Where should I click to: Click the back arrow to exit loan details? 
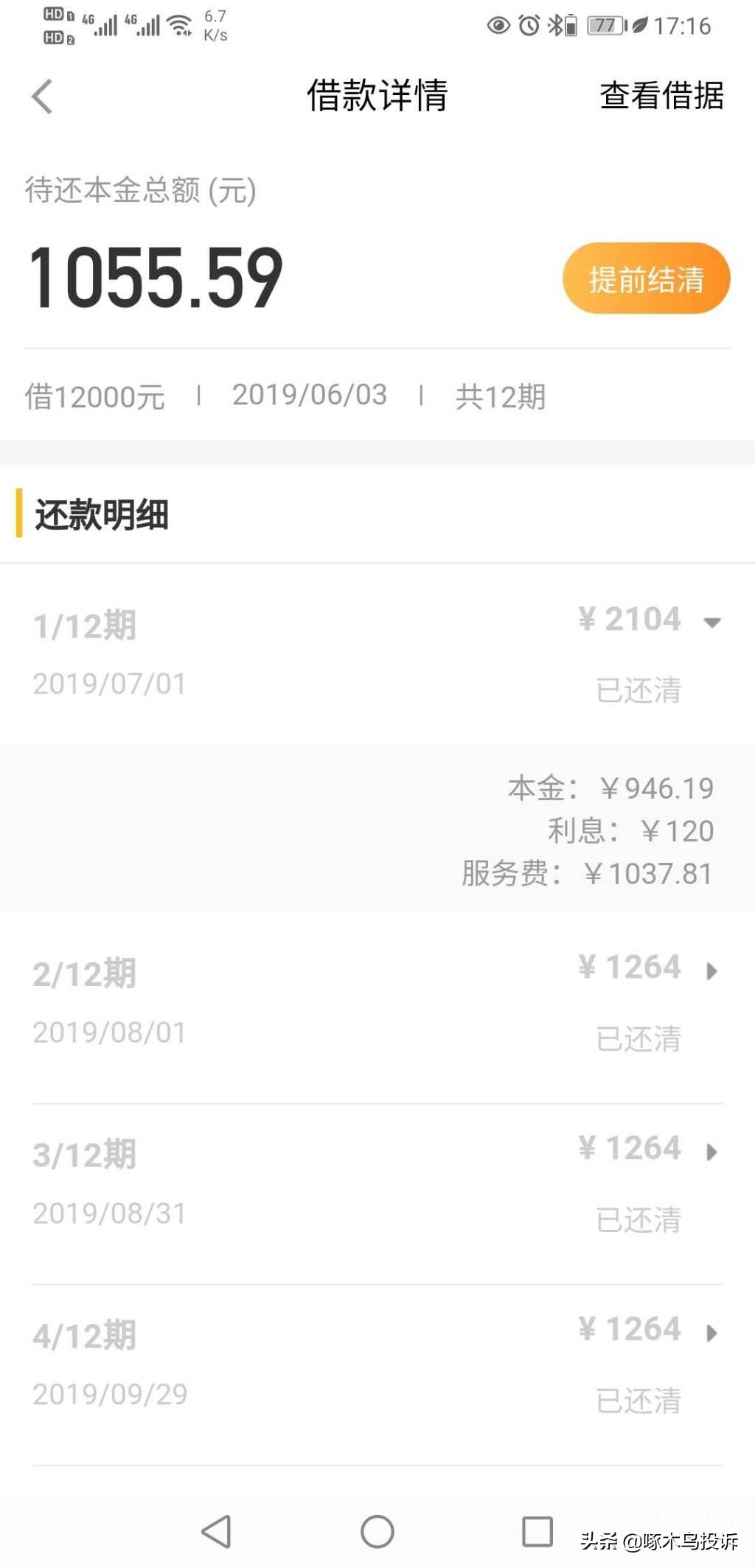pos(42,96)
